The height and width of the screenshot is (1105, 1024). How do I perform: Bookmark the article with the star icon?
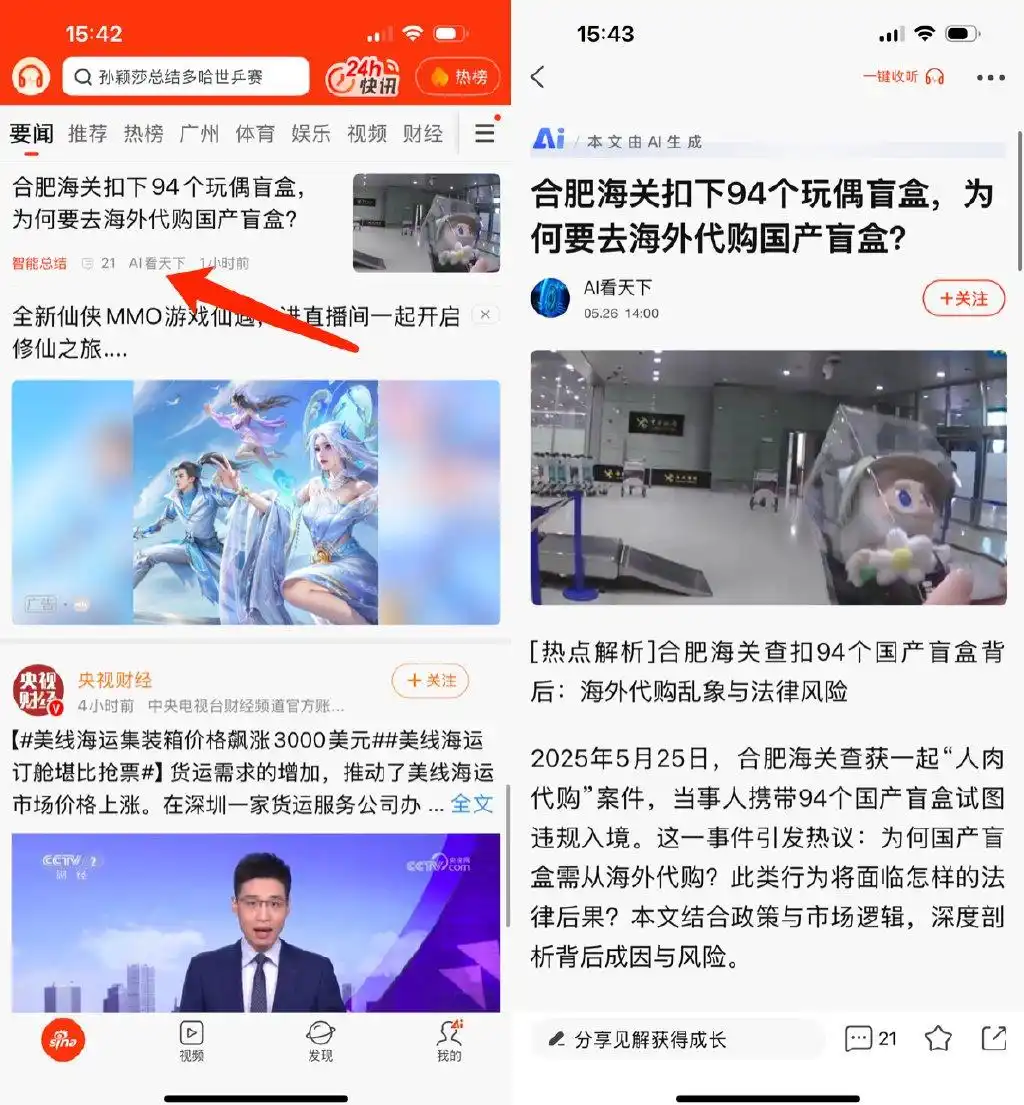(938, 1039)
